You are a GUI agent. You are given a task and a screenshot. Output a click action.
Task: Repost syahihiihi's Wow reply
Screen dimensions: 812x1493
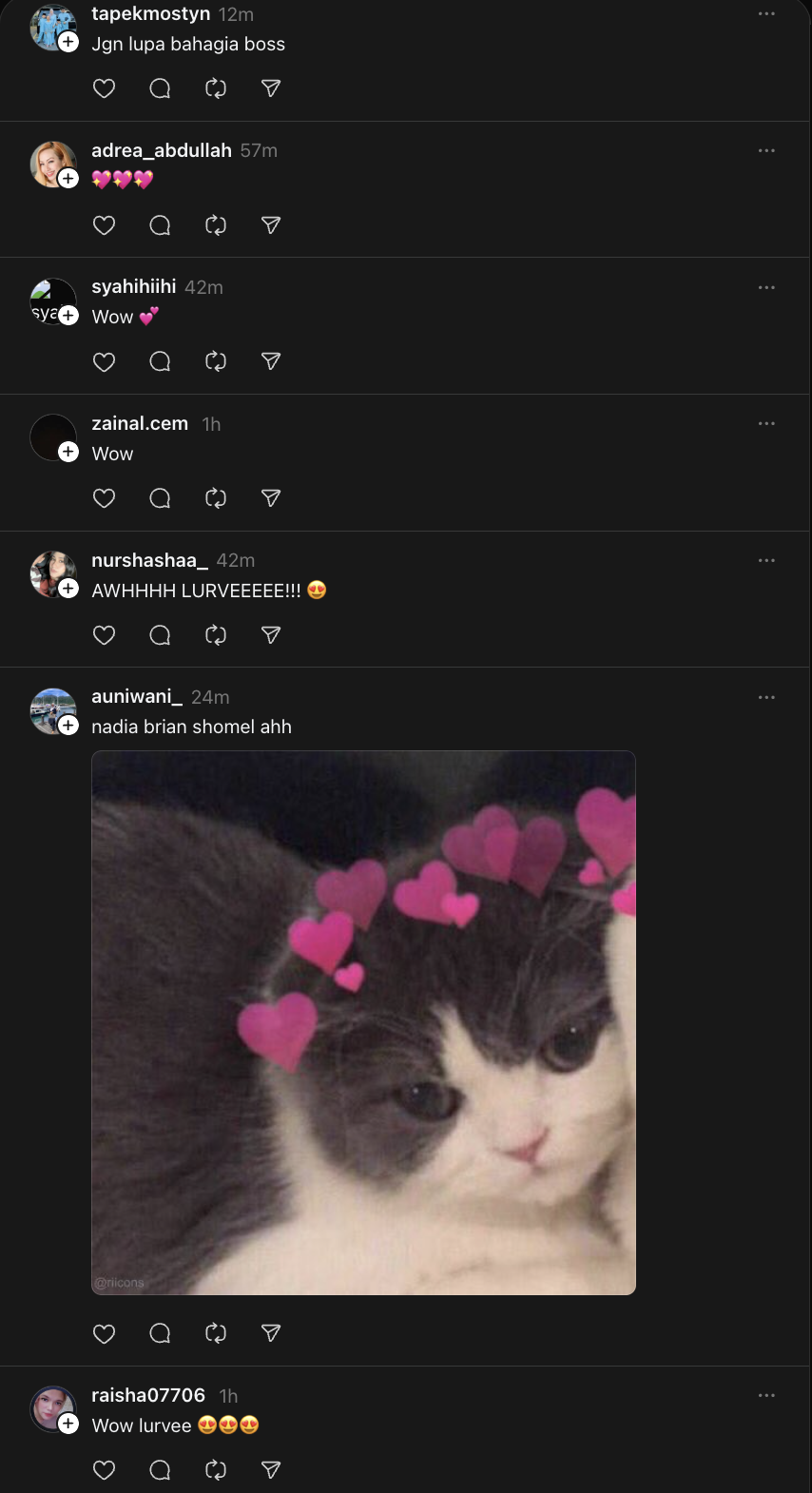pyautogui.click(x=216, y=361)
